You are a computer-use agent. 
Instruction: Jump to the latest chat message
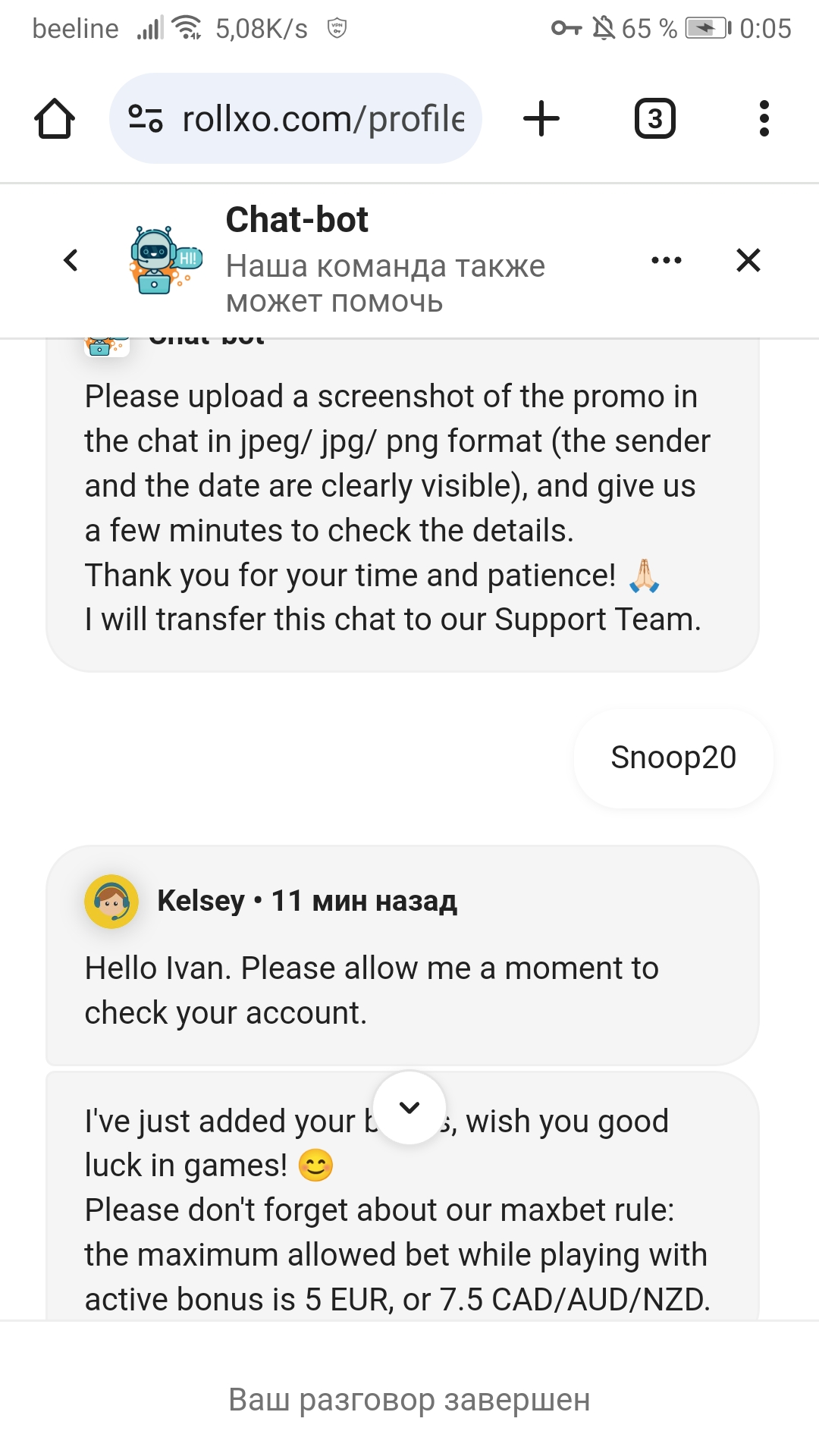[409, 1107]
